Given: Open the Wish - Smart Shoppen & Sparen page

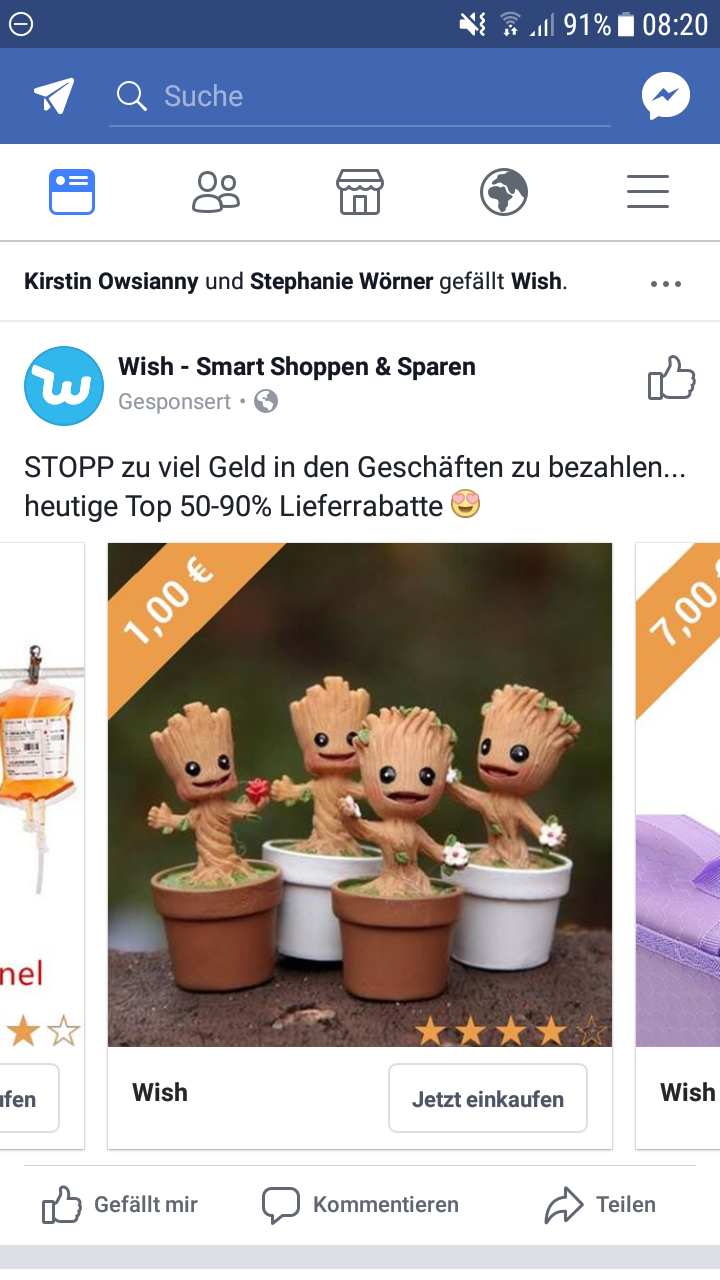Looking at the screenshot, I should click(x=297, y=367).
